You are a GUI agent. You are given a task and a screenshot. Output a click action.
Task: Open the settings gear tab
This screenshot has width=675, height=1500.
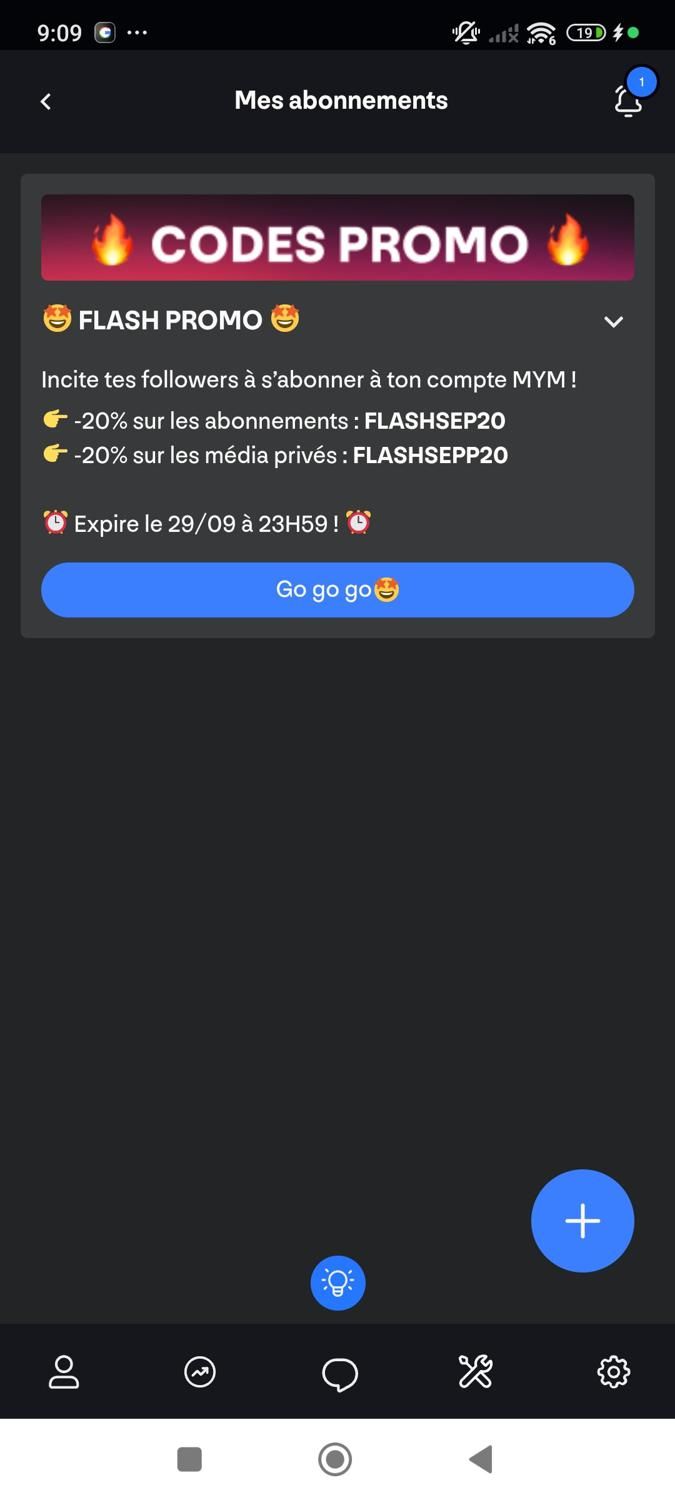[x=613, y=1372]
